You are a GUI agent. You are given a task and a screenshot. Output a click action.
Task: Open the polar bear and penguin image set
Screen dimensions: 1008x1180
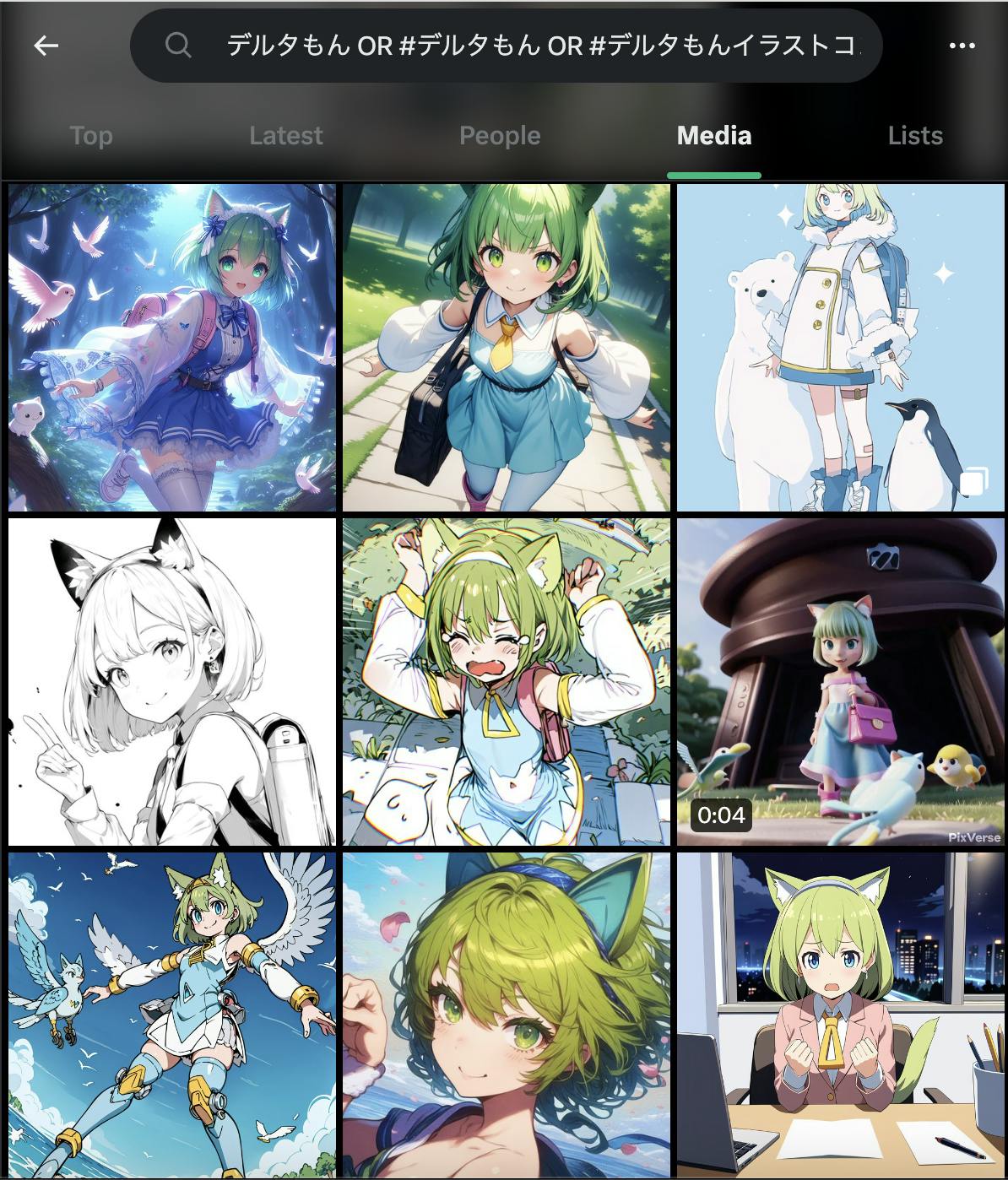[841, 348]
